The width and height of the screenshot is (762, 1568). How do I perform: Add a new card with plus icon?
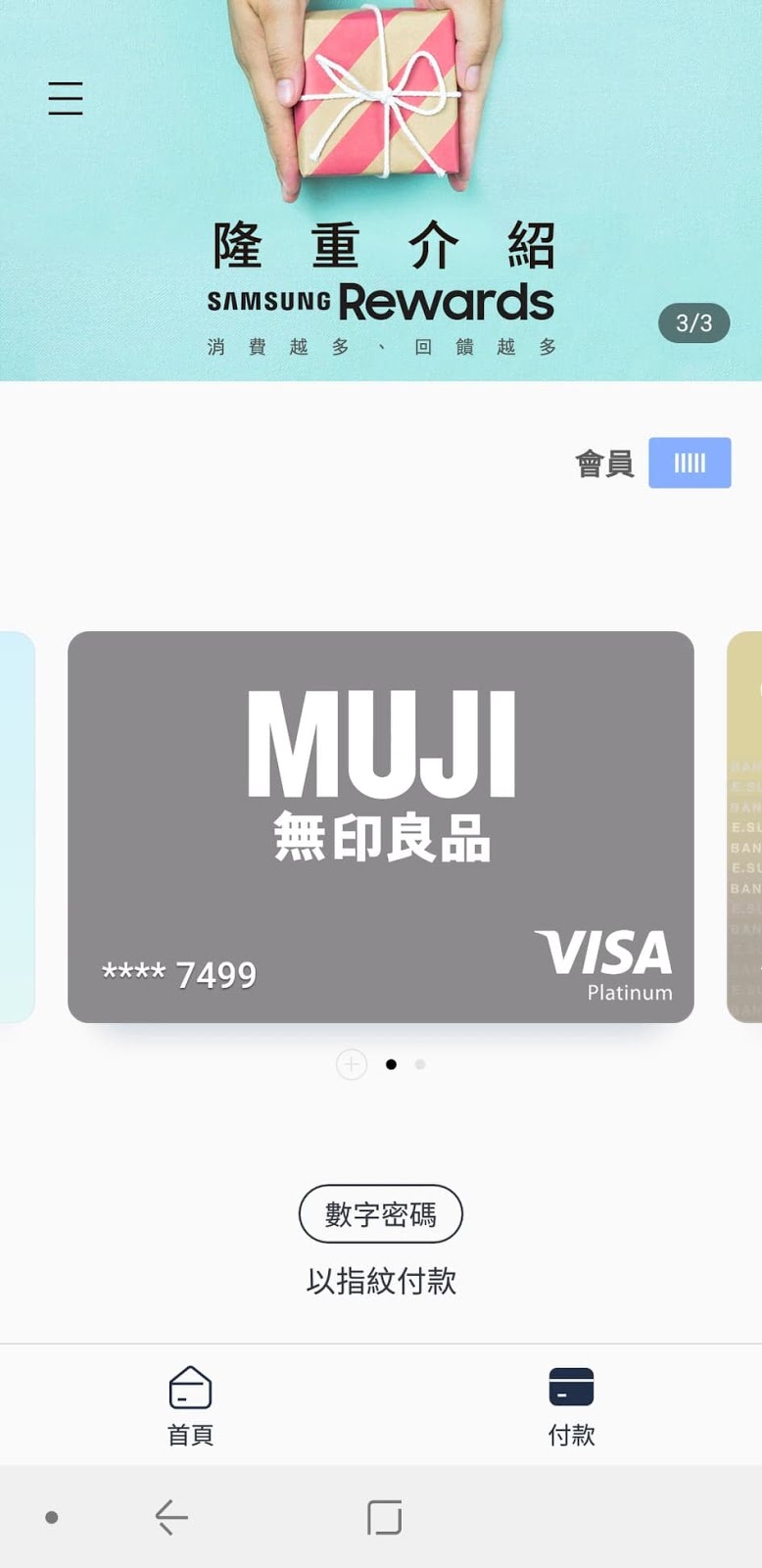click(x=352, y=1064)
